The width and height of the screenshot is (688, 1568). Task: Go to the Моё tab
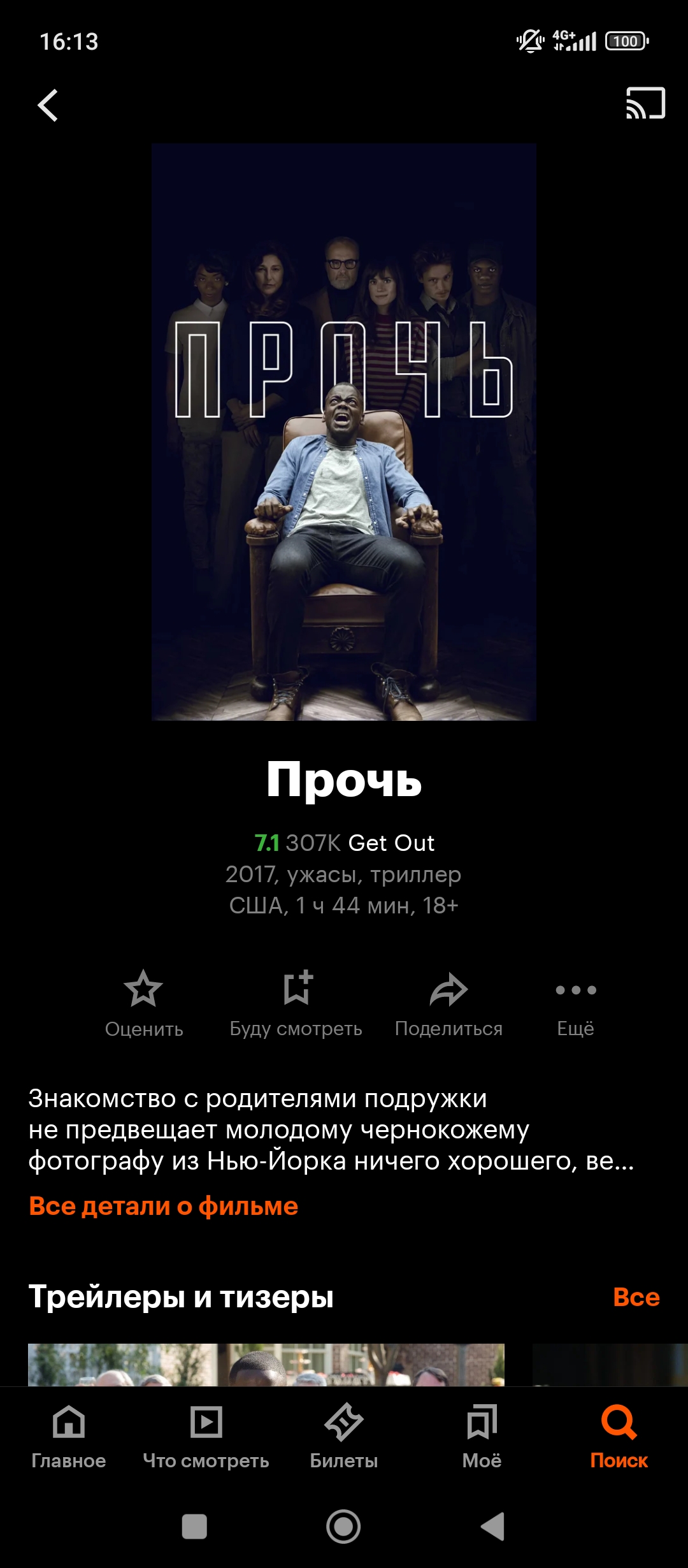[482, 1435]
